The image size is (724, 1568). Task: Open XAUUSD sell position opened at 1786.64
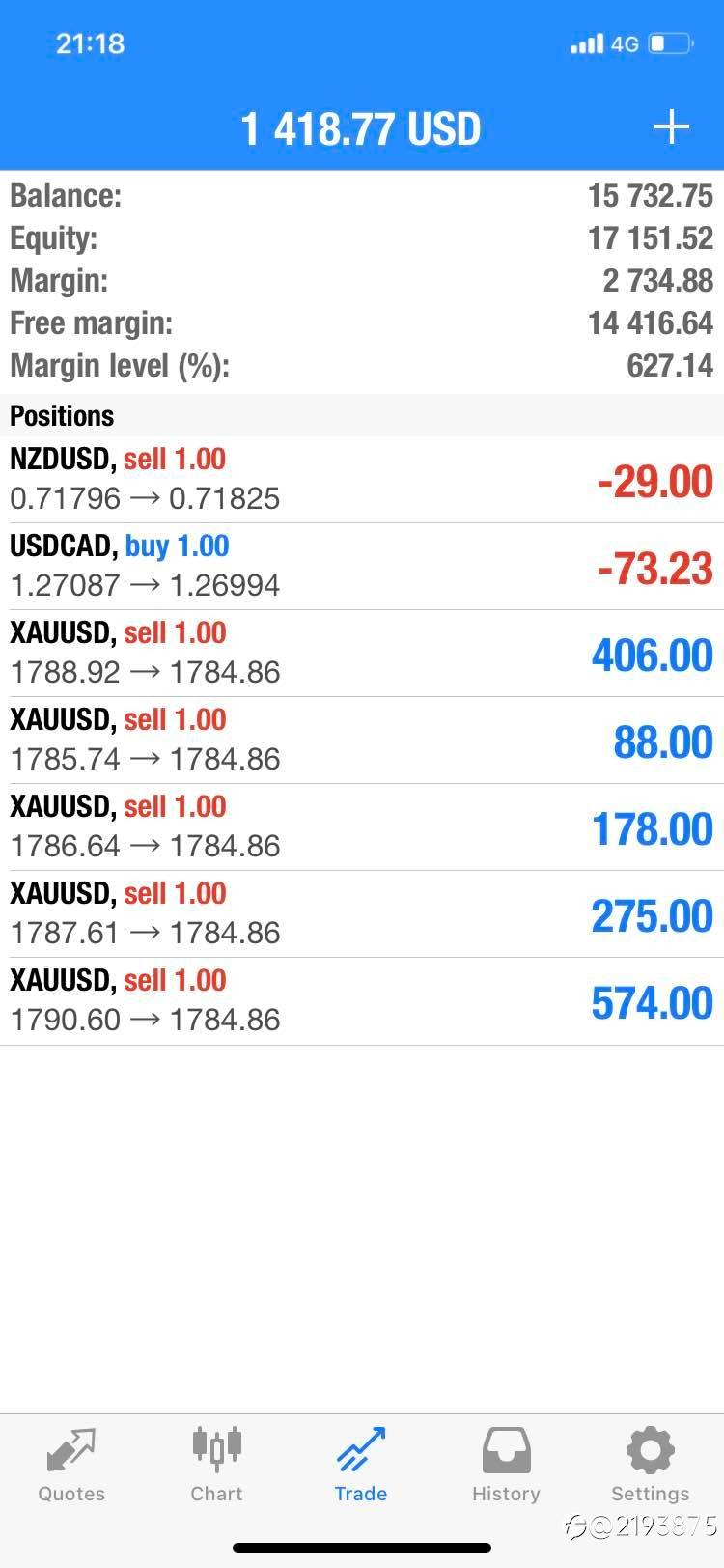coord(362,827)
